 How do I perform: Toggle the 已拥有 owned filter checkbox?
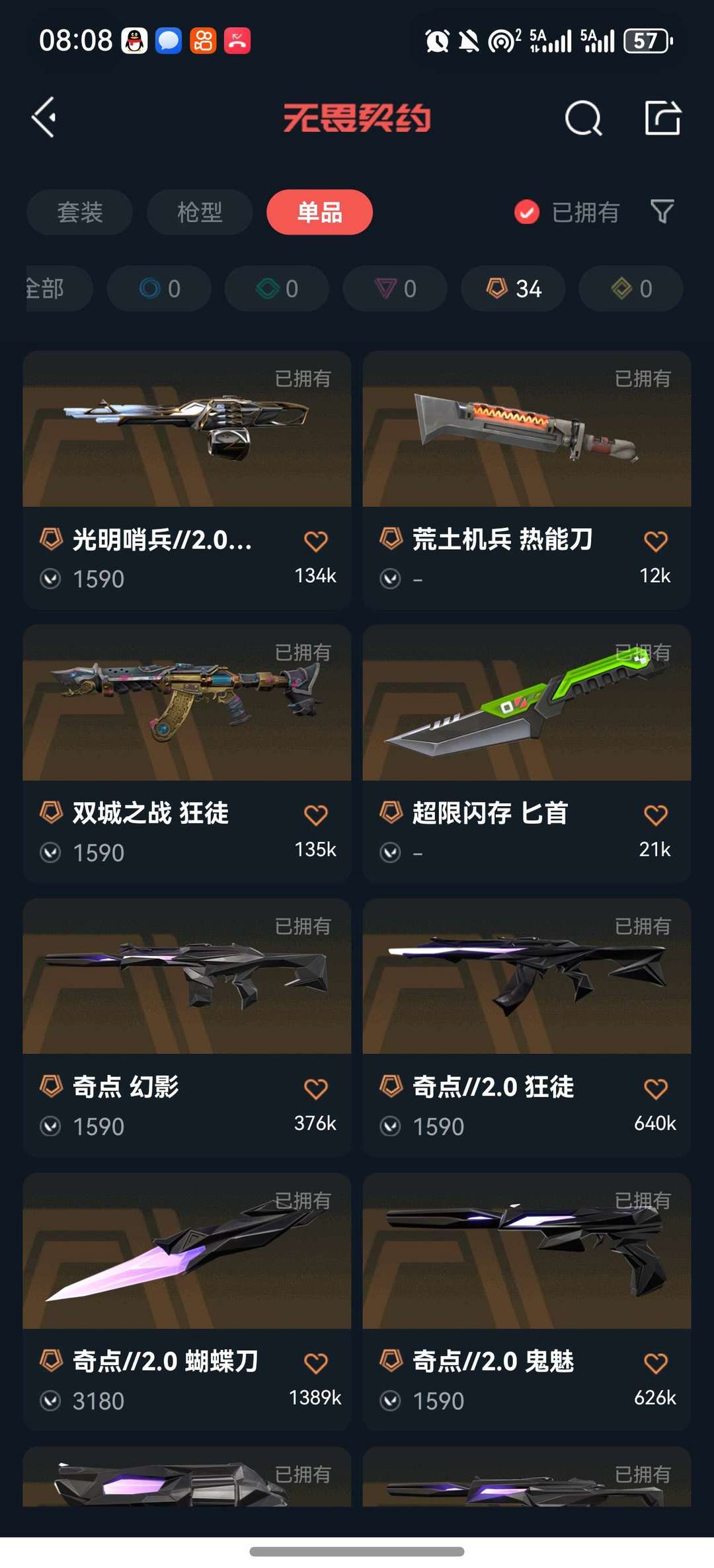[527, 212]
